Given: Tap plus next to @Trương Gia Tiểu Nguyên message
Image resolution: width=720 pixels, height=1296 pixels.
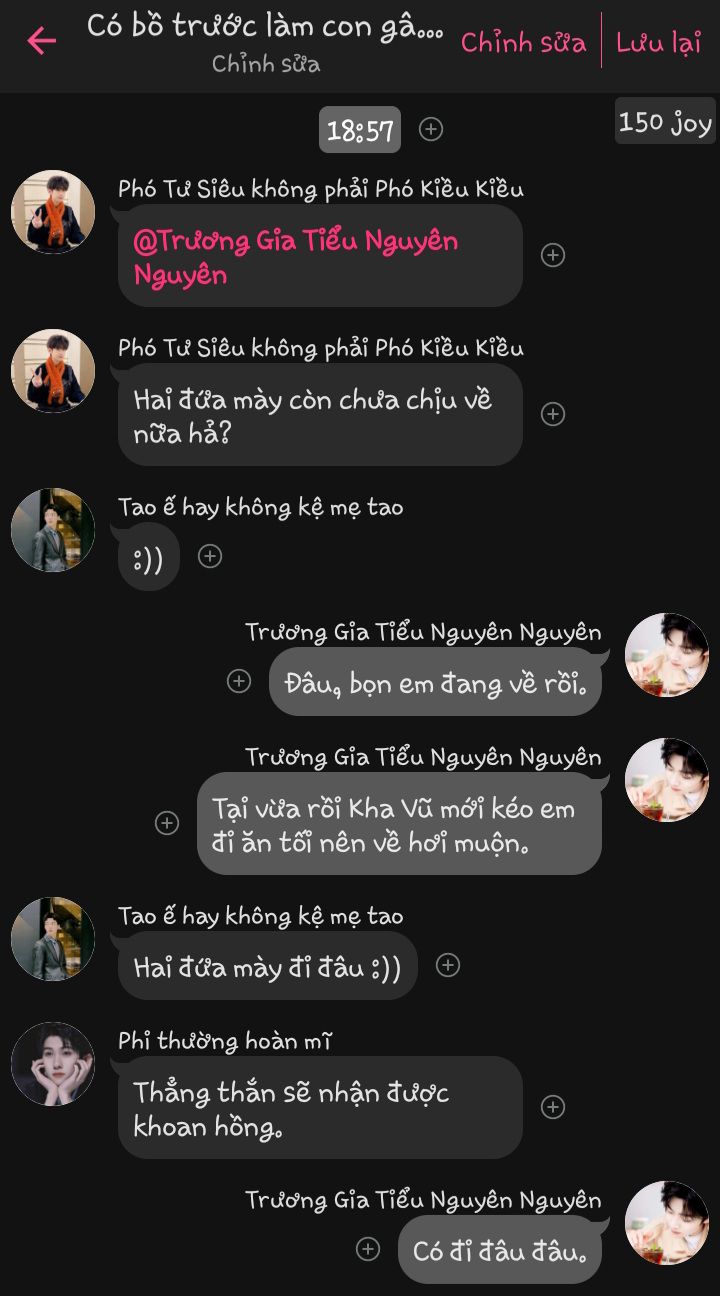Looking at the screenshot, I should coord(553,255).
